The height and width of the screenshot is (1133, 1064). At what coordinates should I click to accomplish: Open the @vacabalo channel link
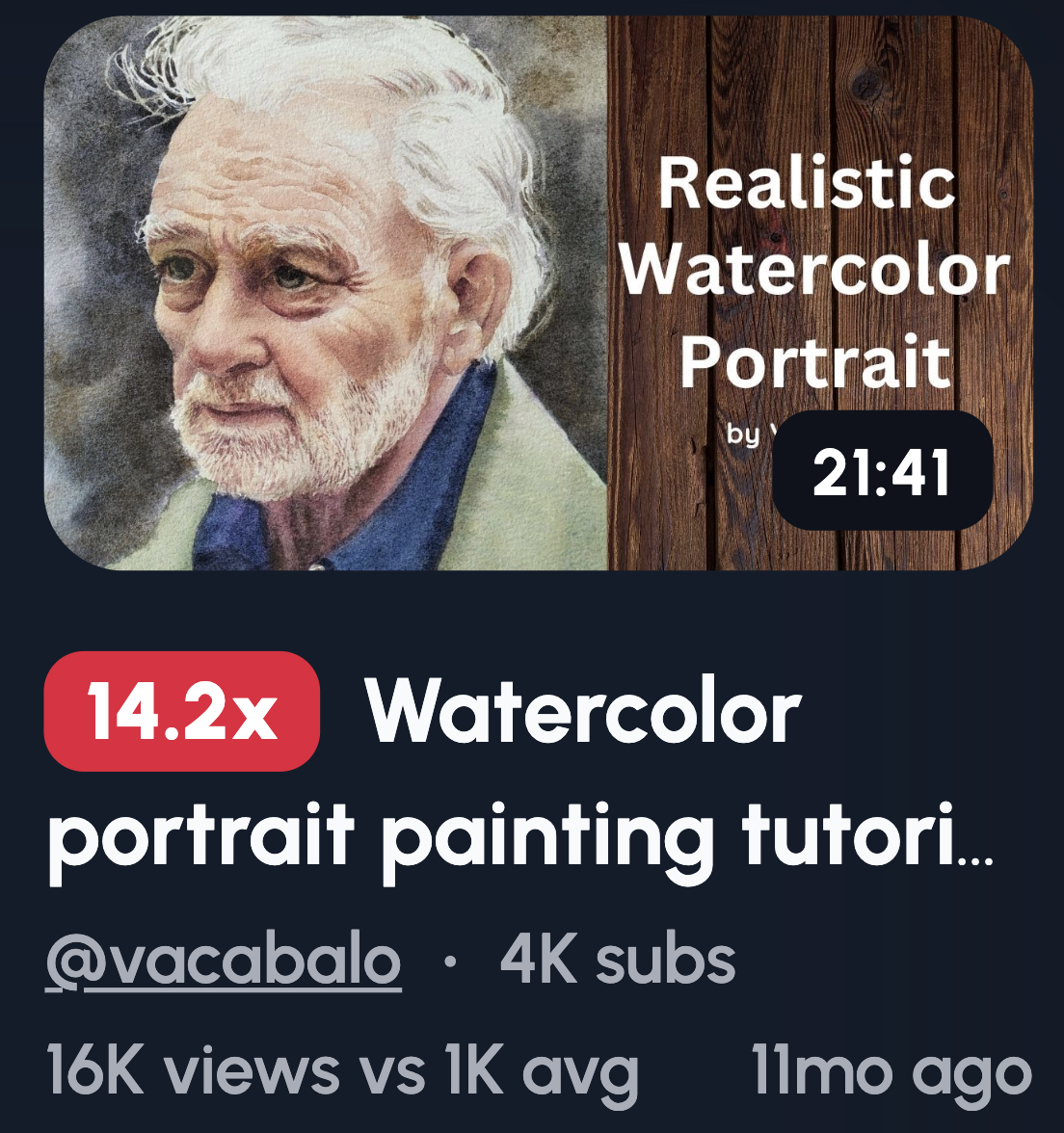224,961
